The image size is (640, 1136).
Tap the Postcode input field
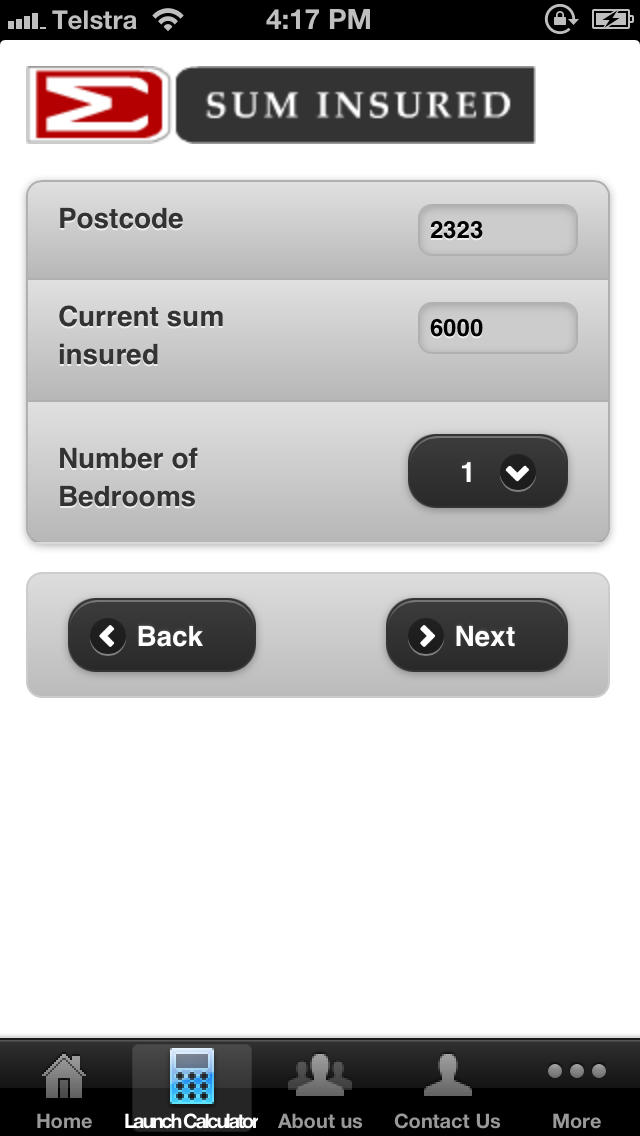pyautogui.click(x=498, y=230)
